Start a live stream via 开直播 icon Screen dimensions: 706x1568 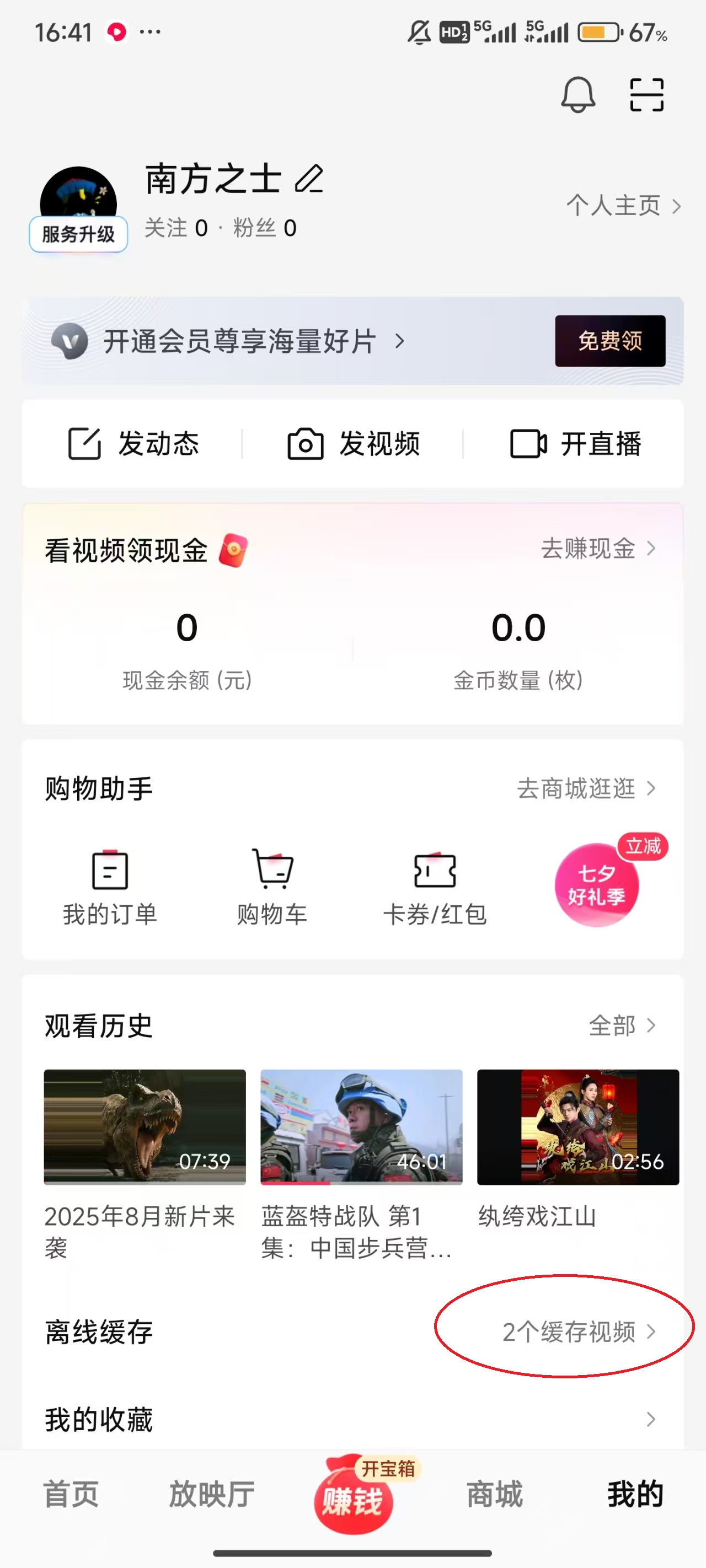(x=527, y=443)
